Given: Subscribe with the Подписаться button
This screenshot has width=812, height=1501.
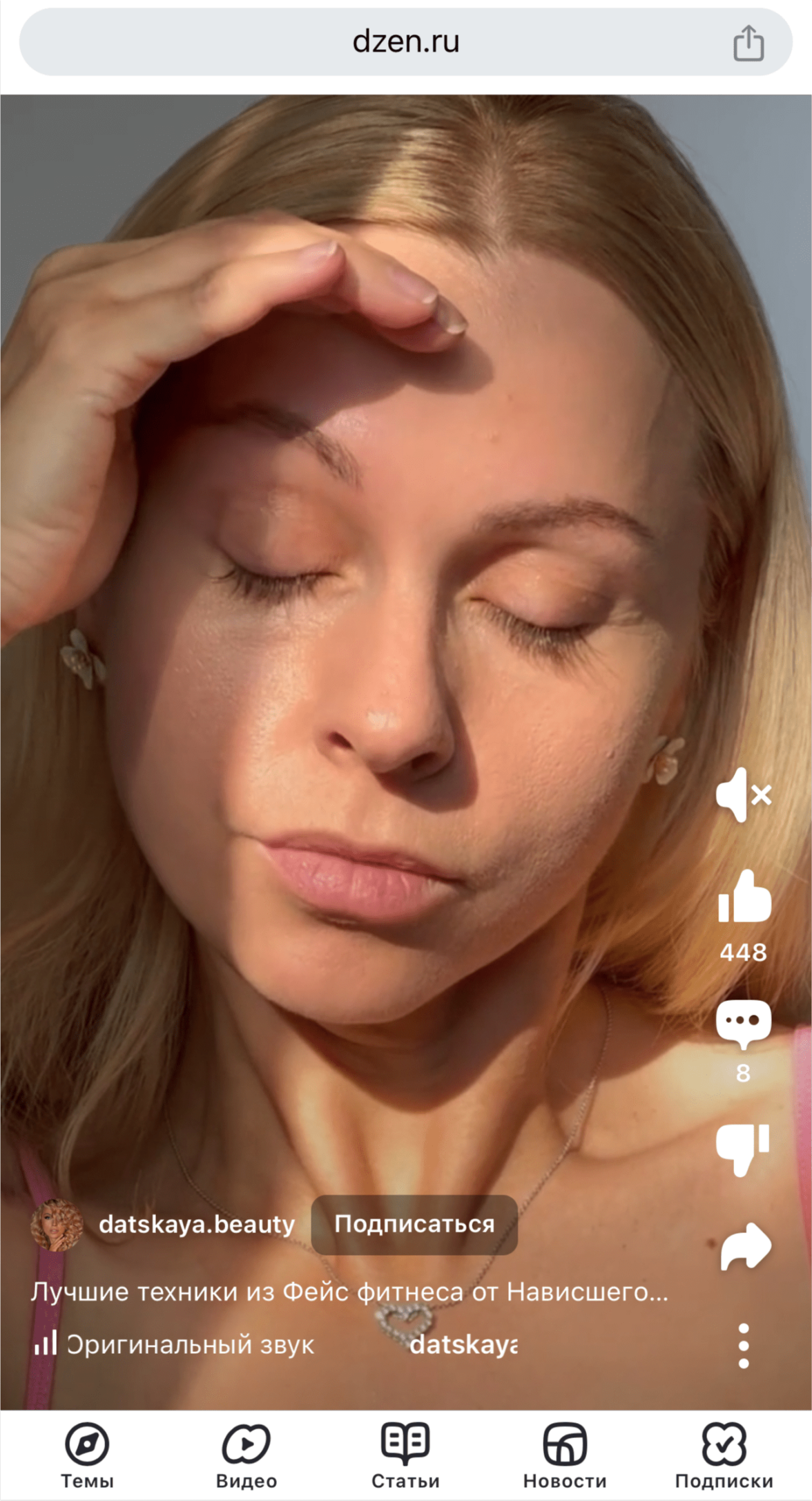Looking at the screenshot, I should tap(414, 1225).
